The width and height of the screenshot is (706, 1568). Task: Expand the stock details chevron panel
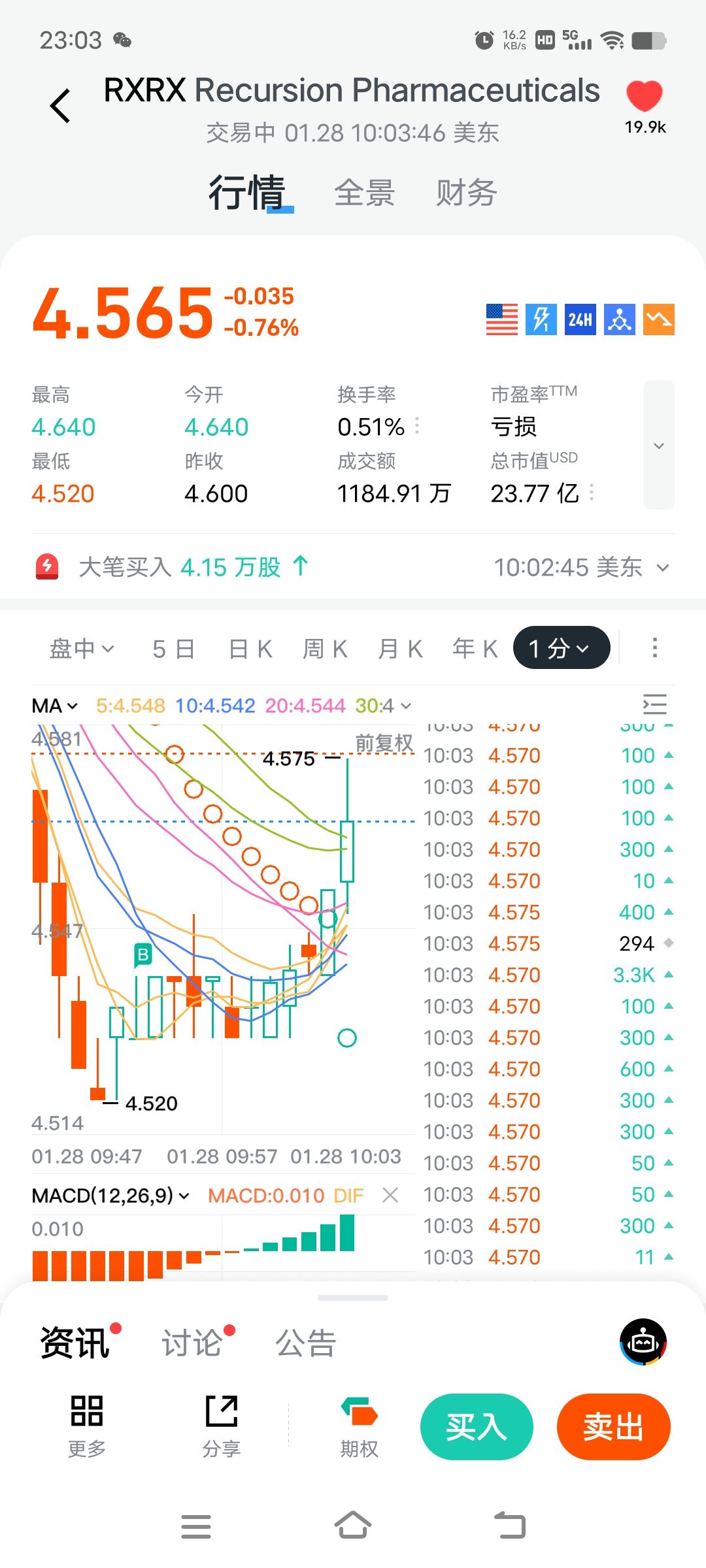pos(658,446)
